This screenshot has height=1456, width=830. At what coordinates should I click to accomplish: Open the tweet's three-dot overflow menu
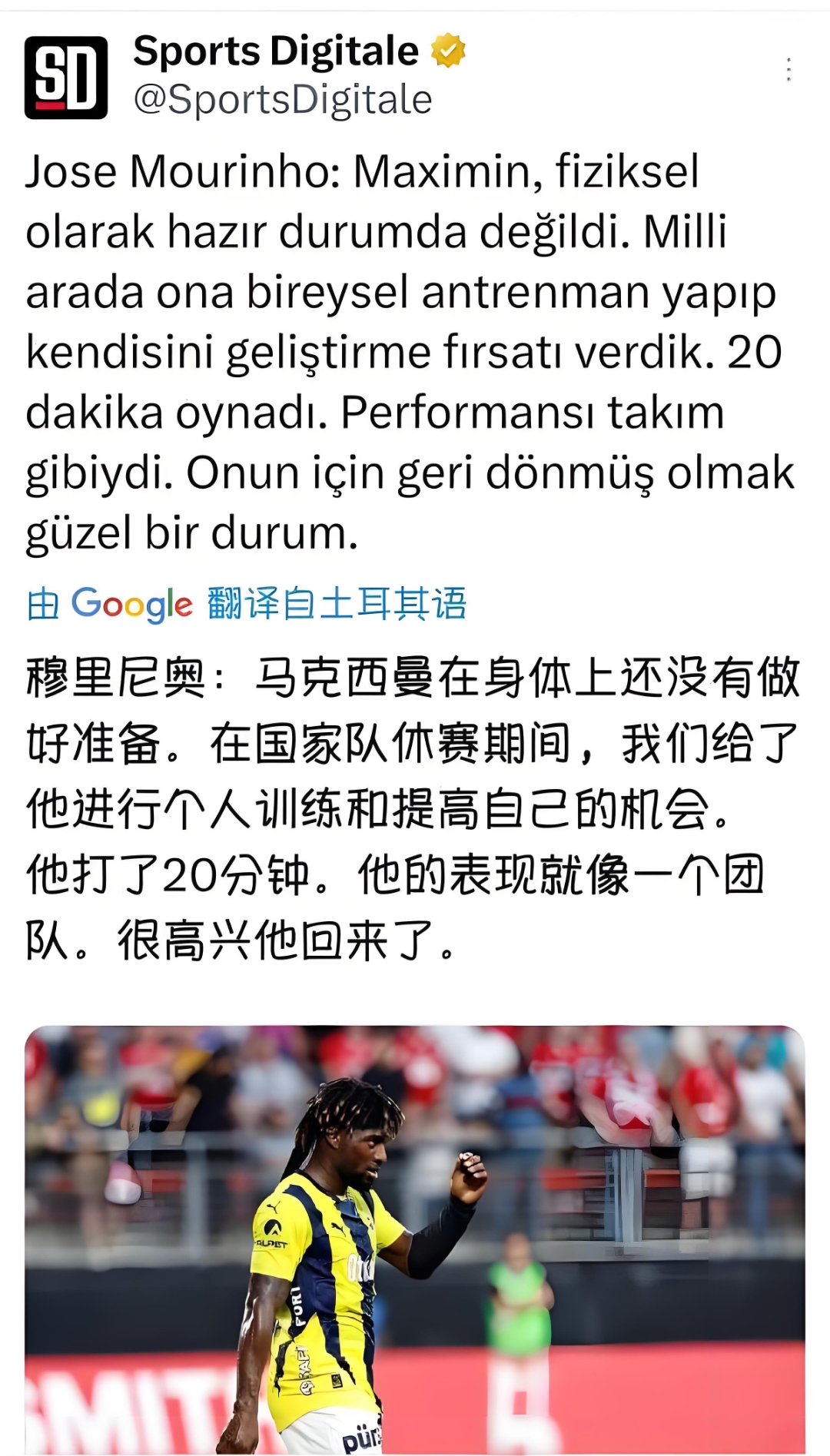[788, 70]
